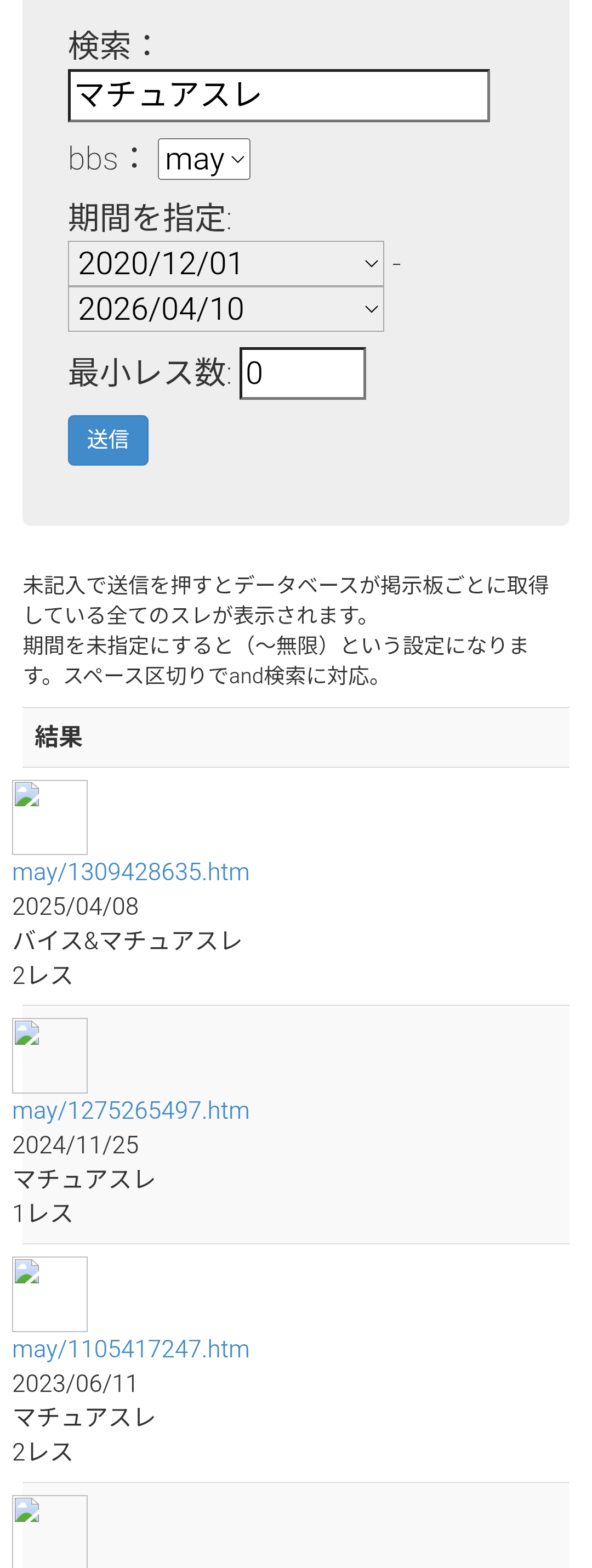
Task: Focus the 最小レス数 number field
Action: click(x=303, y=373)
